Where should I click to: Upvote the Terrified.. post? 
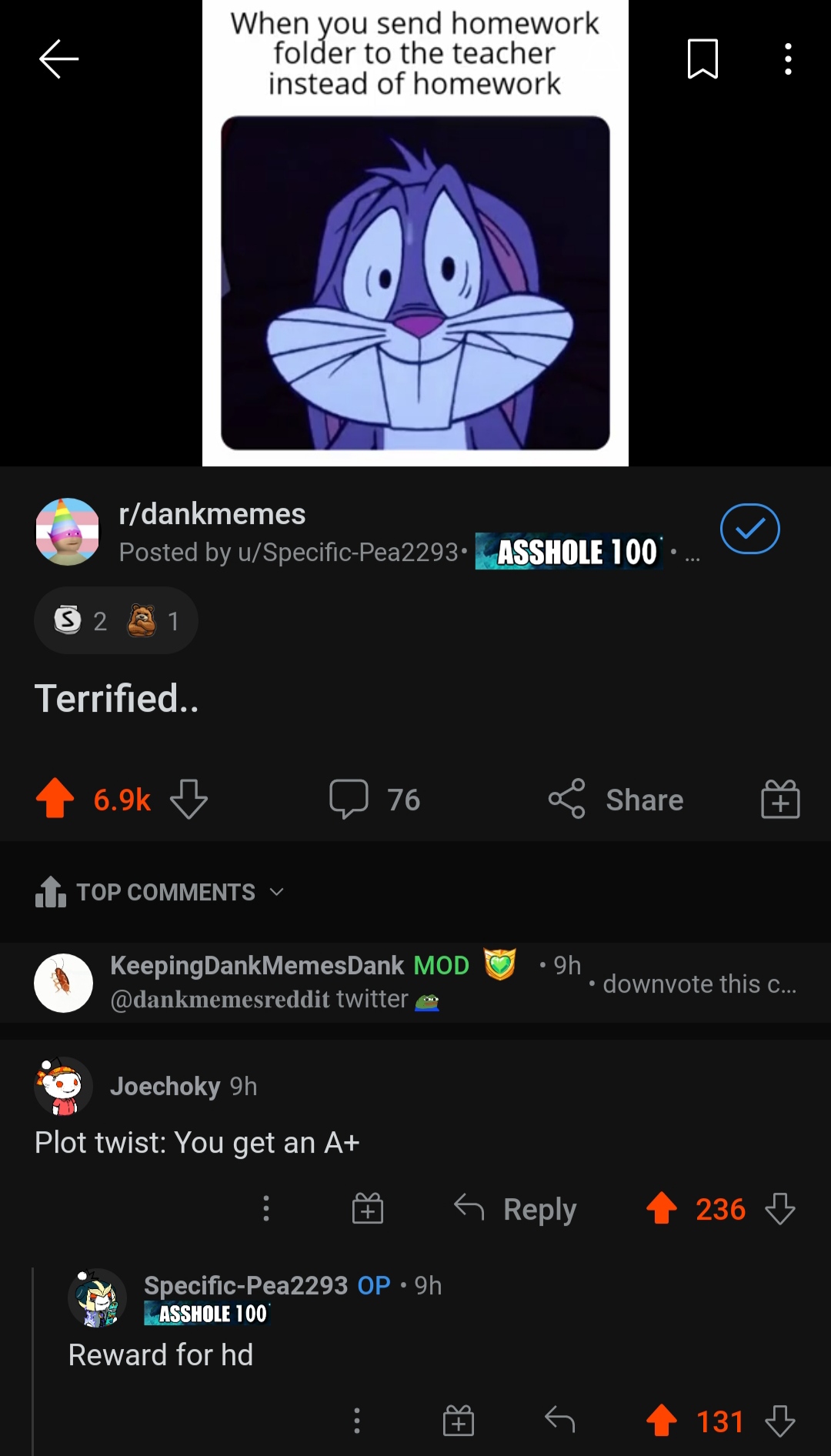pyautogui.click(x=55, y=799)
